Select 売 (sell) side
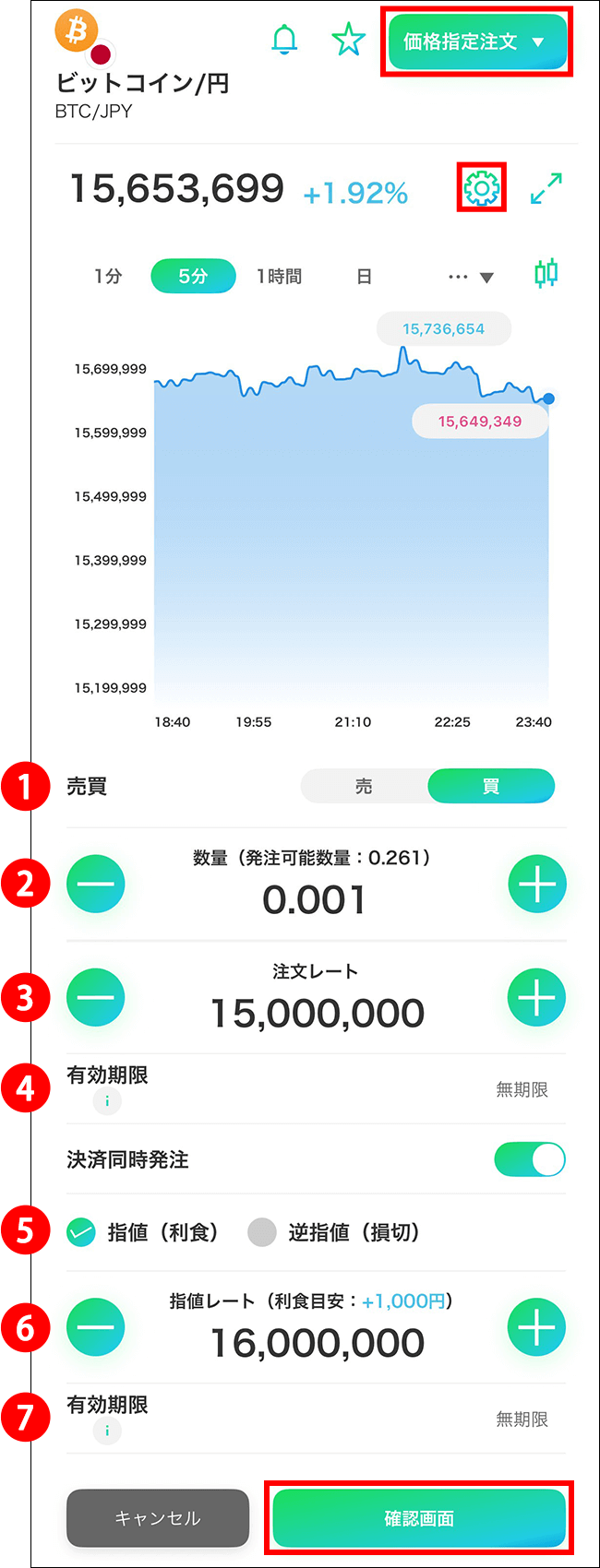Screen dimensions: 600x1568 [365, 786]
